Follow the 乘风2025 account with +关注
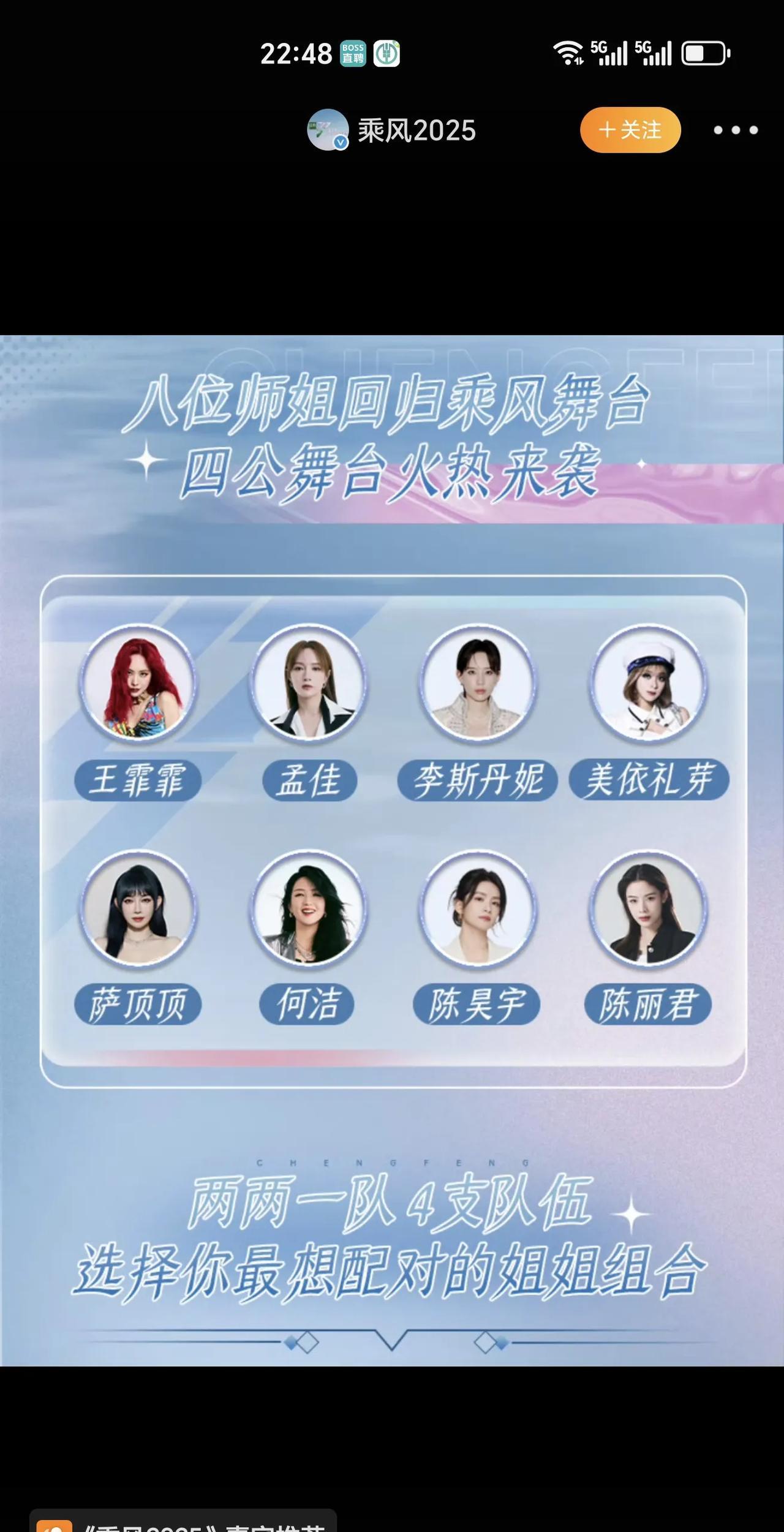The image size is (784, 1532). click(x=630, y=130)
